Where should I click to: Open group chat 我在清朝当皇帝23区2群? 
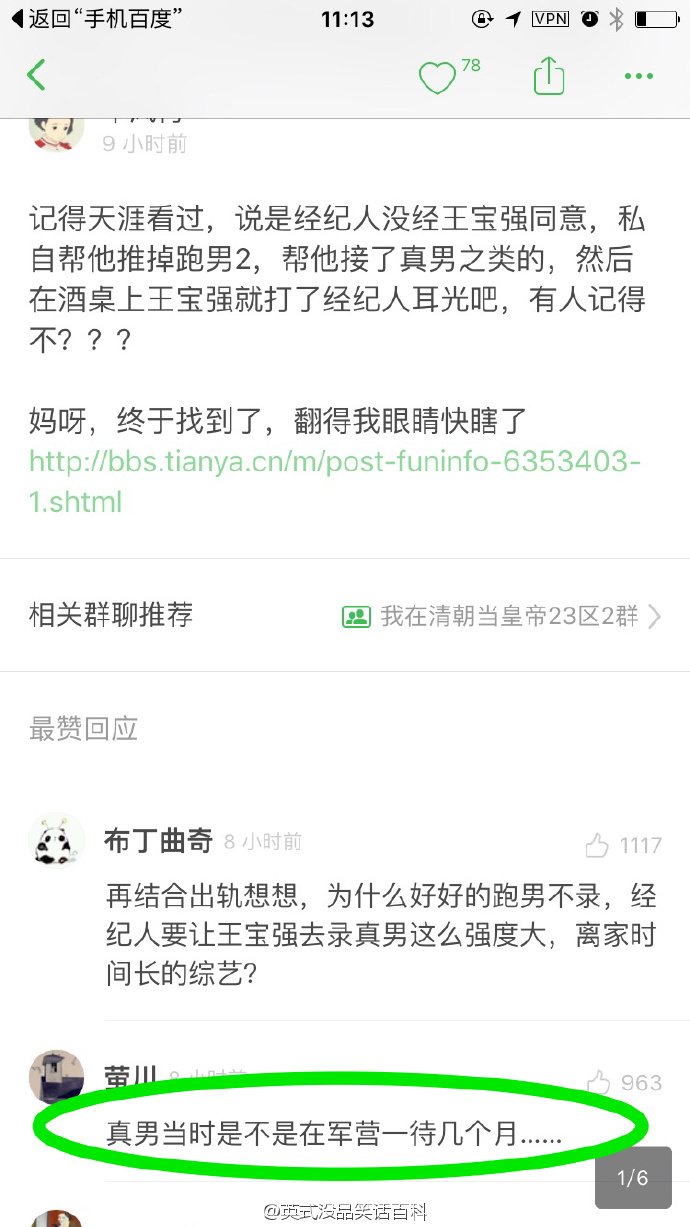(500, 616)
